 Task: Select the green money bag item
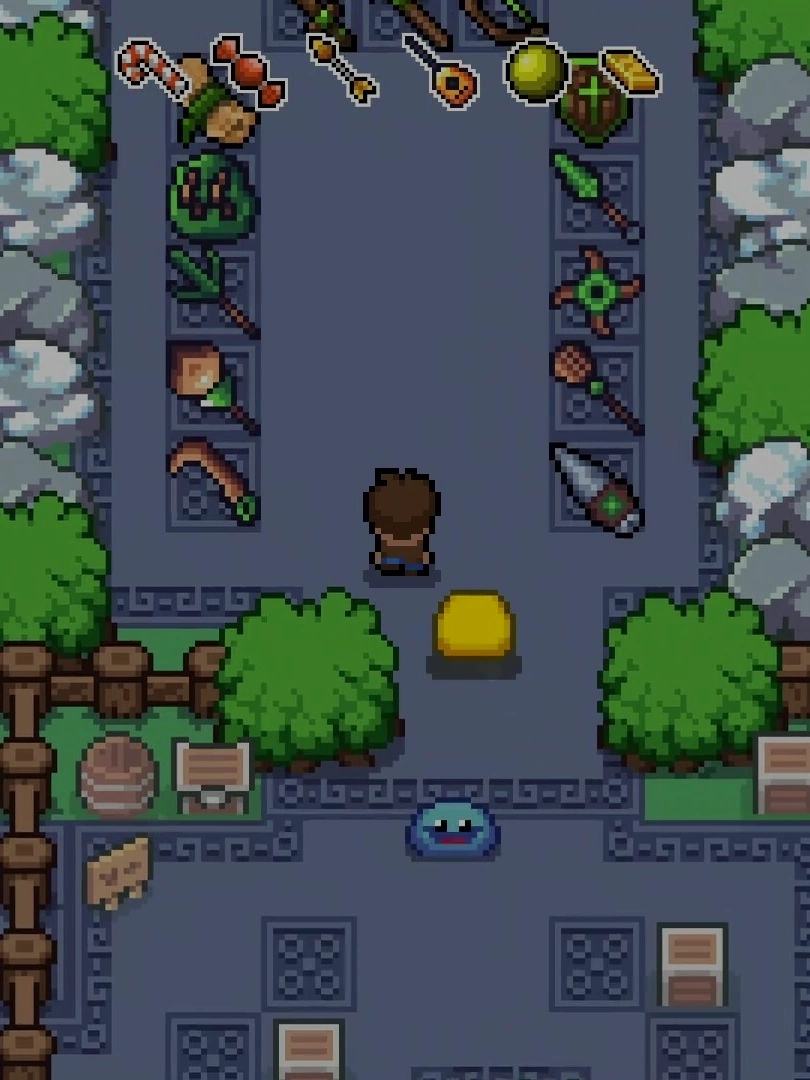(212, 197)
